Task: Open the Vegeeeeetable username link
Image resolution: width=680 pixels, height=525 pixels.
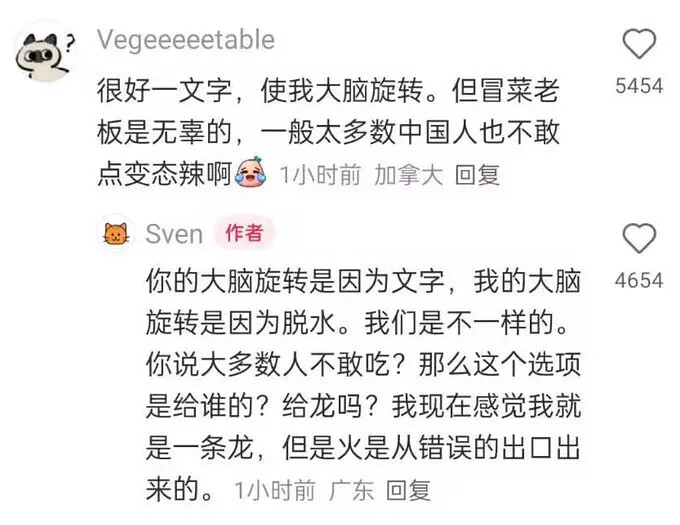Action: (x=185, y=40)
